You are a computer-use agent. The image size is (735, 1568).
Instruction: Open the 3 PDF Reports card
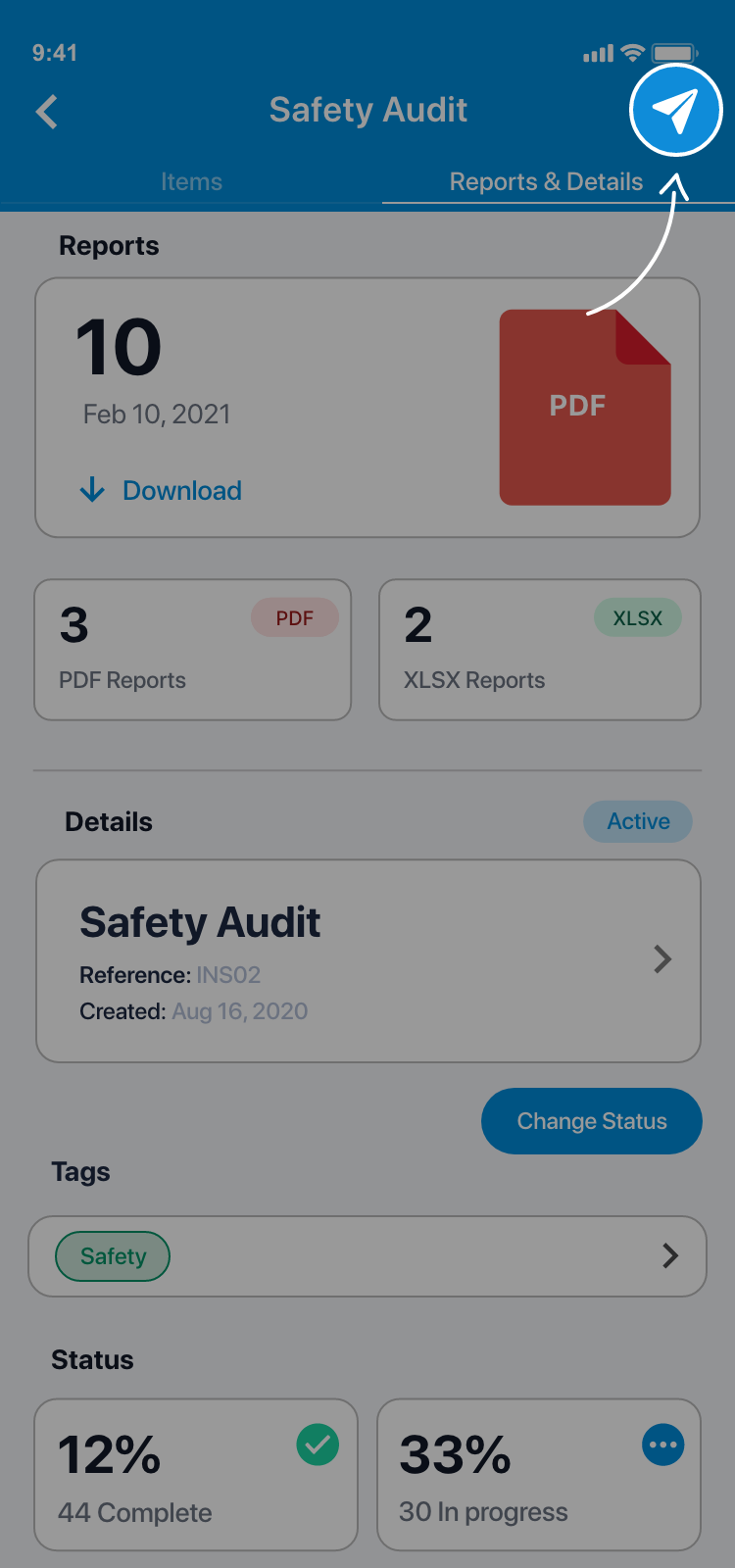[192, 650]
